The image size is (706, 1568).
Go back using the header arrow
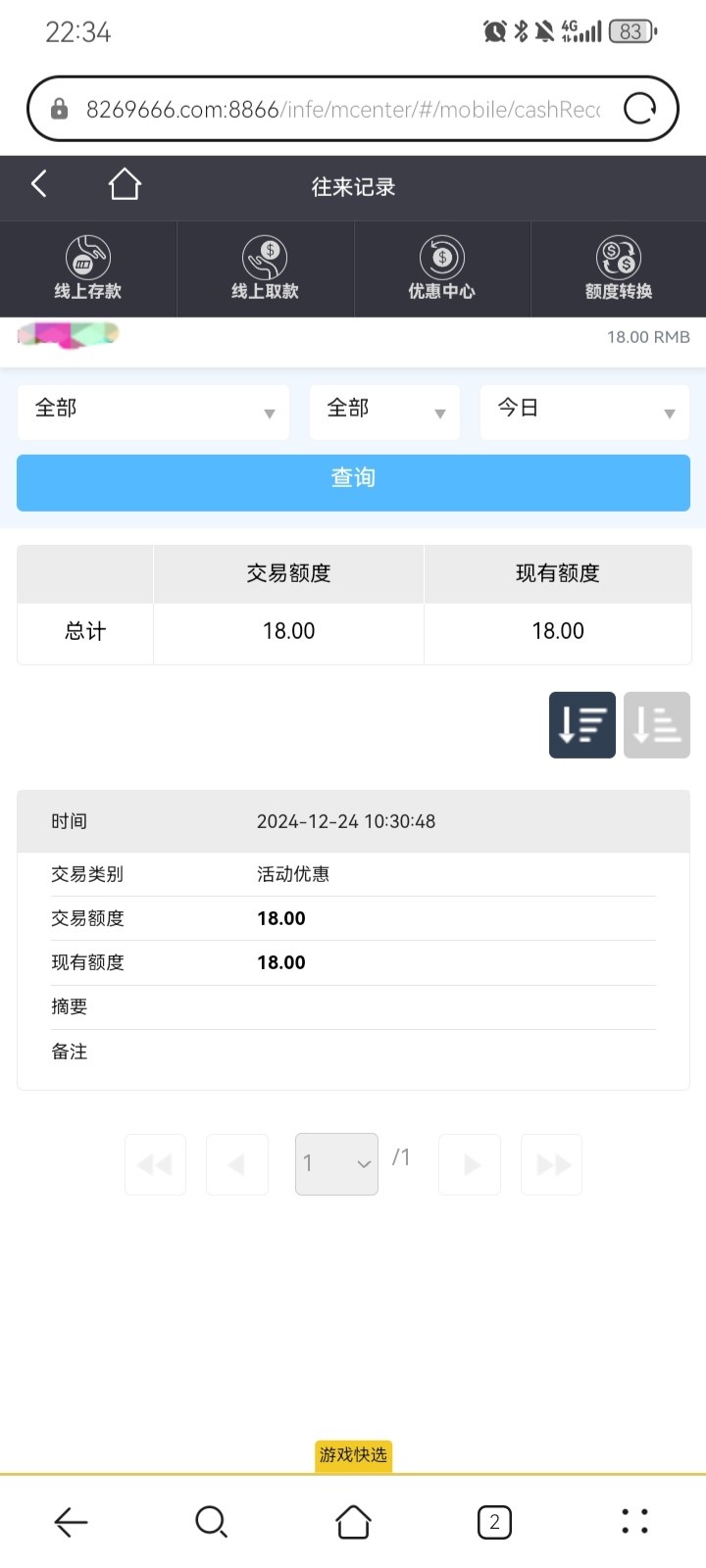click(x=39, y=184)
